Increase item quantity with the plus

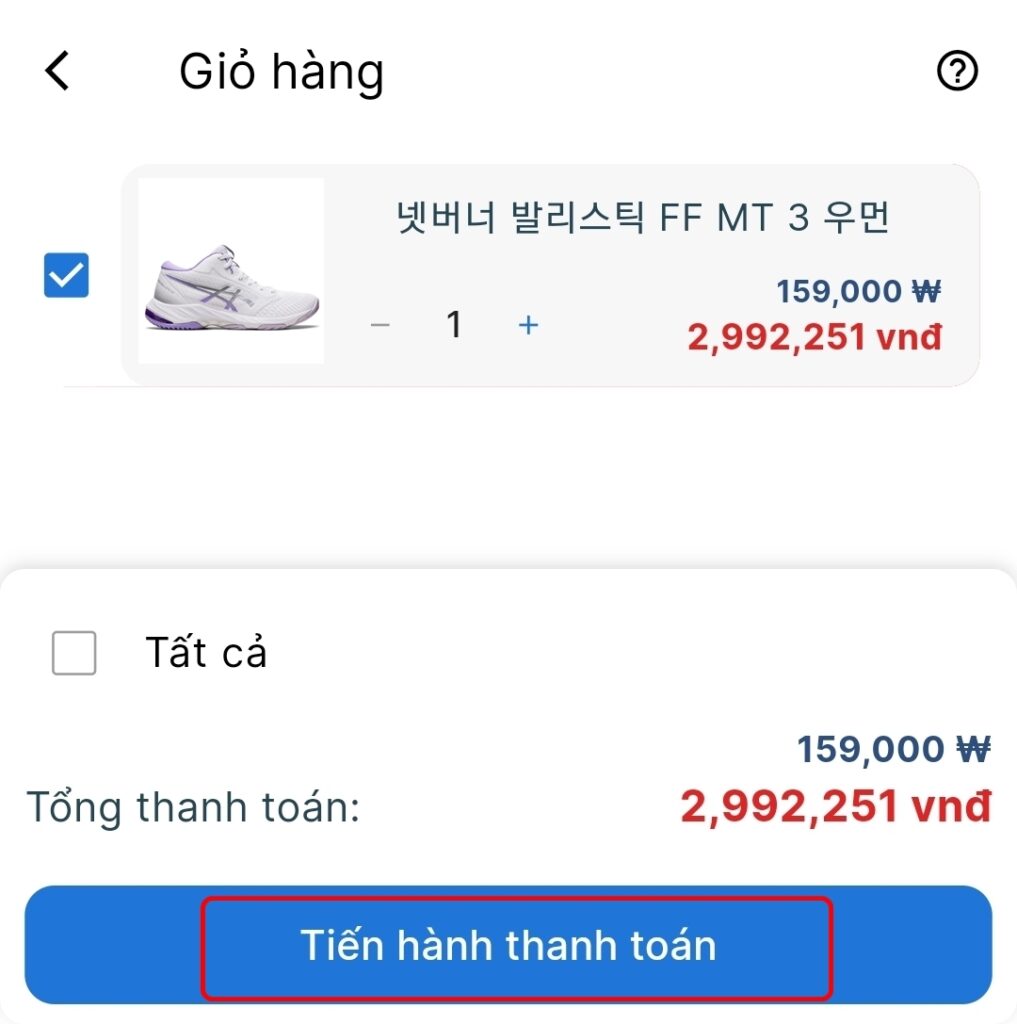[x=528, y=325]
